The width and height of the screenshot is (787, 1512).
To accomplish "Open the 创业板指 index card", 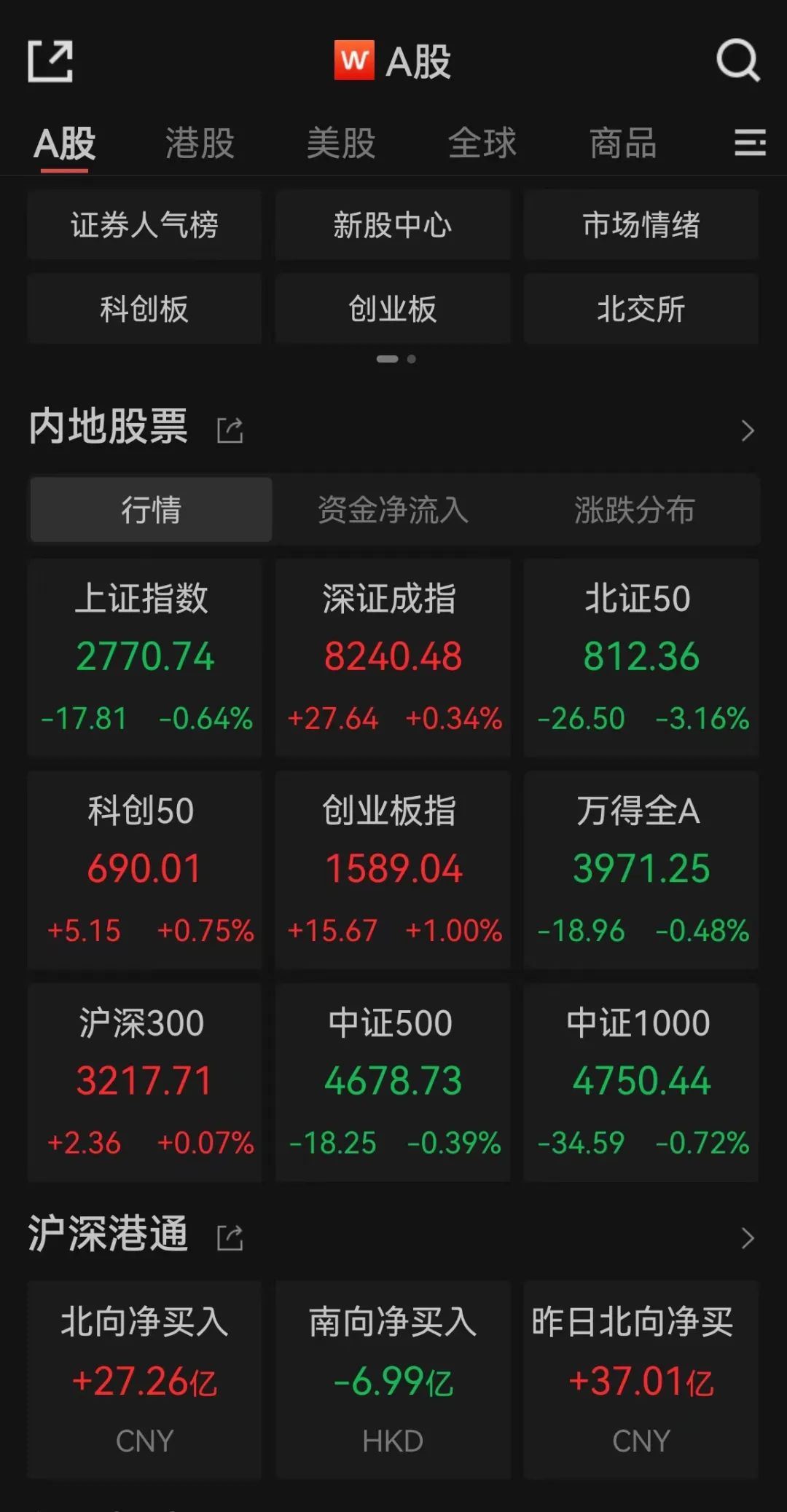I will point(393,870).
